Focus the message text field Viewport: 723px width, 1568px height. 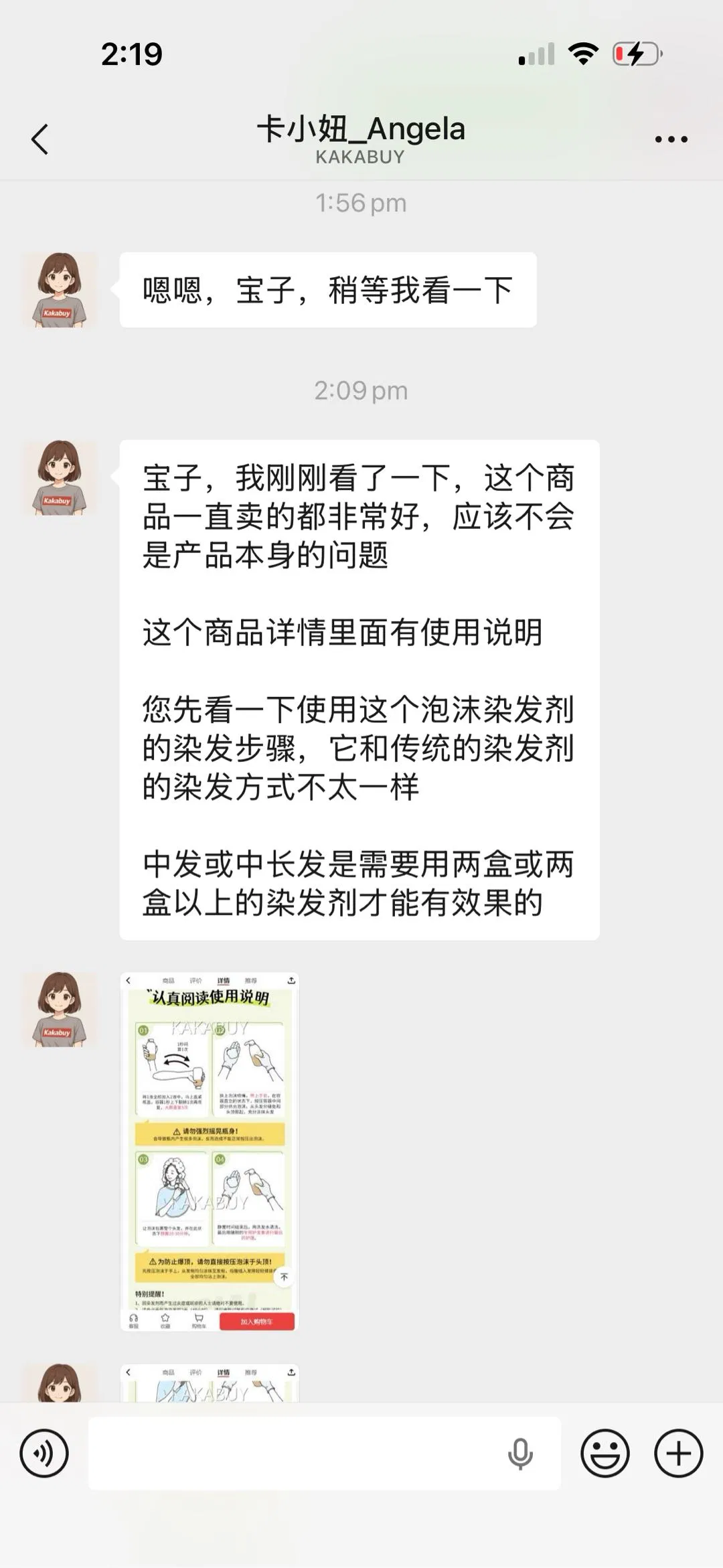(x=295, y=1454)
